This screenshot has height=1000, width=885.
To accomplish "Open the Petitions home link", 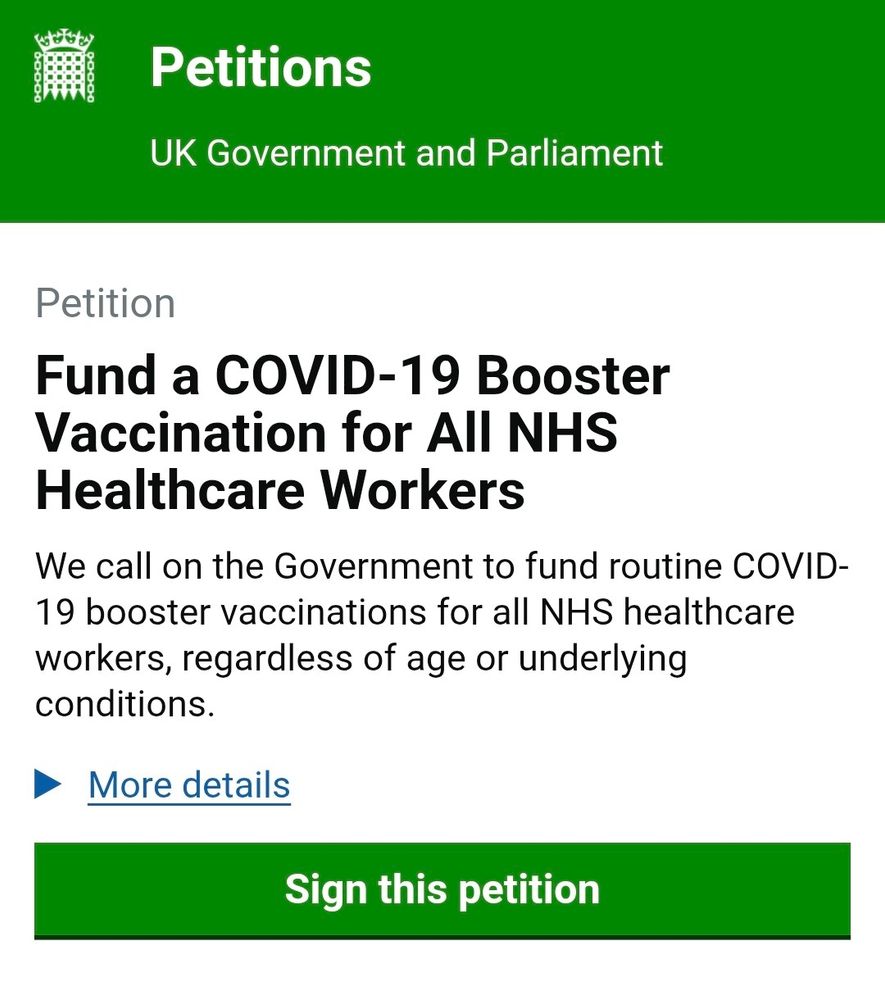I will pos(260,68).
